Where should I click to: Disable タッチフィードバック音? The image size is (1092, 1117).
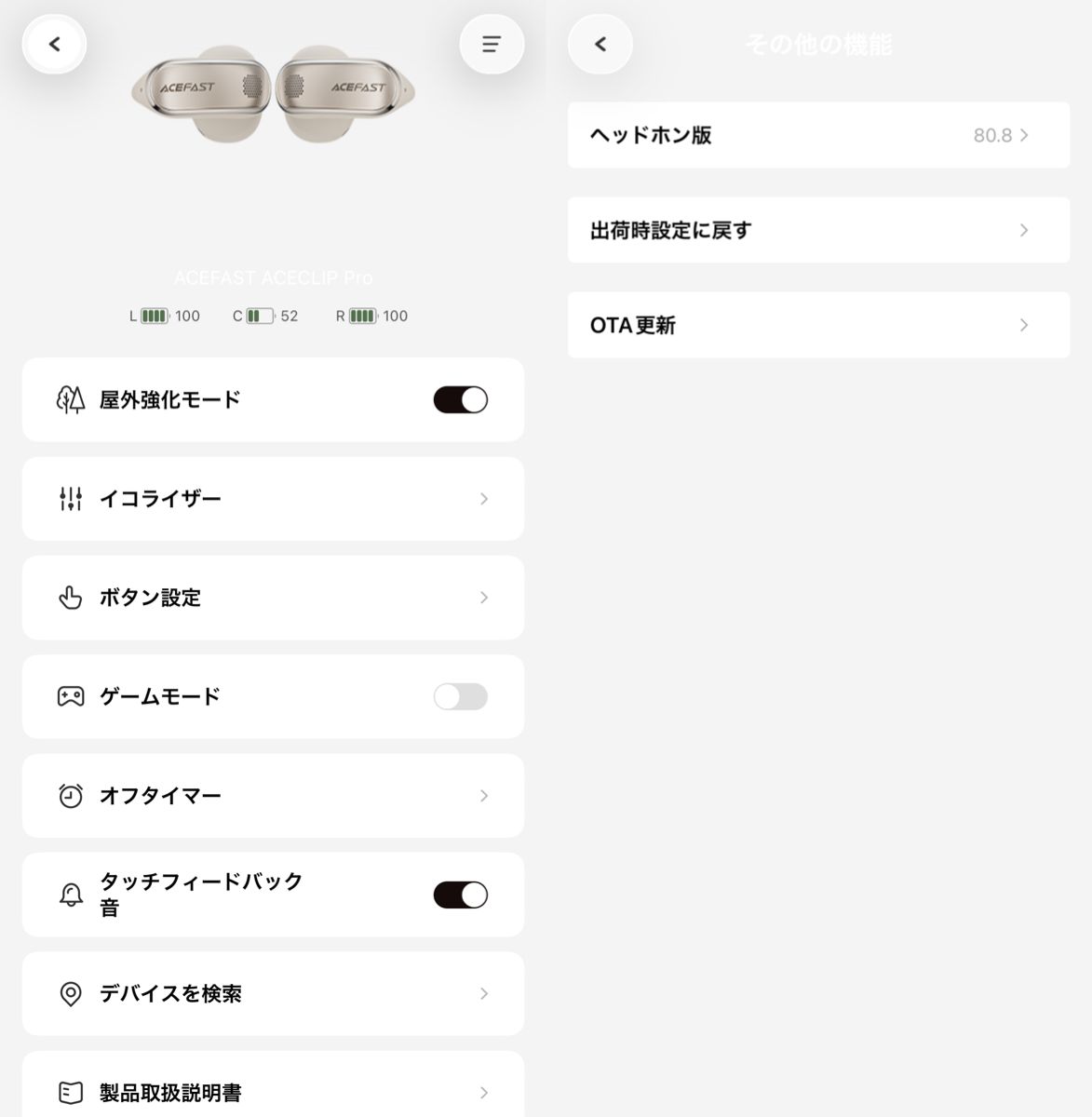click(460, 895)
